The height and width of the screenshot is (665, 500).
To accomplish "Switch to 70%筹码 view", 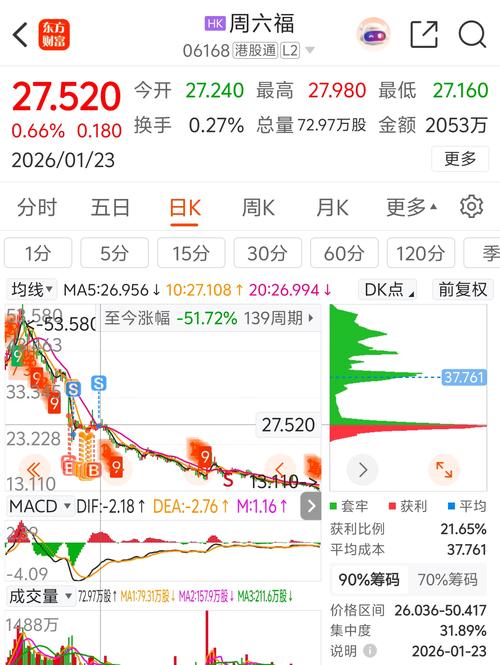I will 447,579.
